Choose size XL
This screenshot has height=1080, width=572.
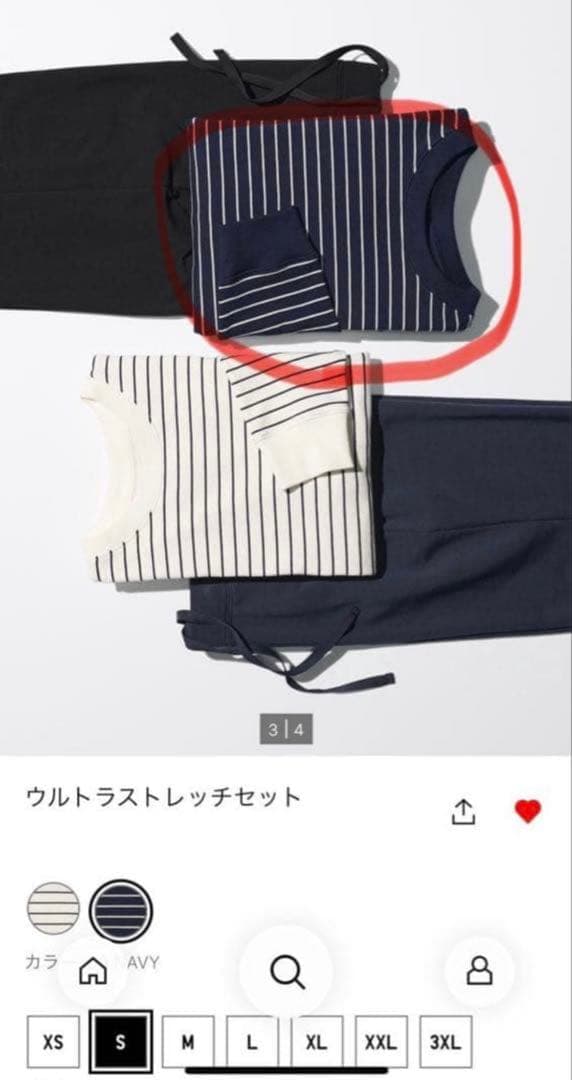click(x=316, y=1042)
